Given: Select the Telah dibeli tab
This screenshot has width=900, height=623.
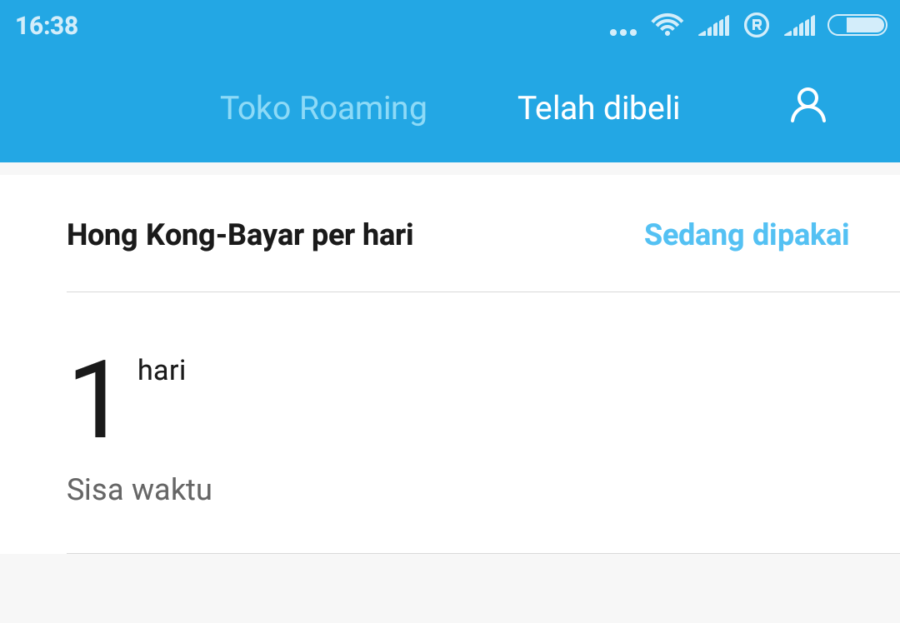Looking at the screenshot, I should [x=598, y=108].
